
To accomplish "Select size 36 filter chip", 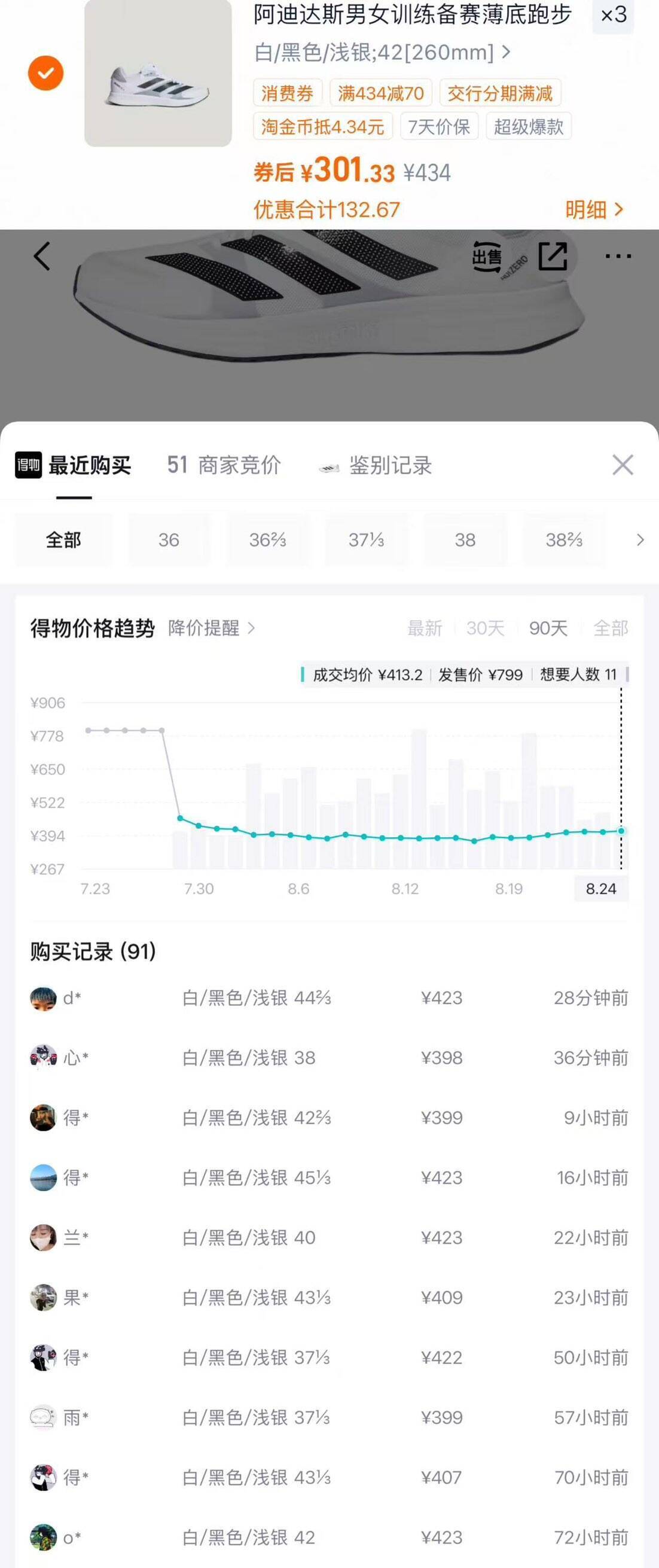I will coord(169,540).
